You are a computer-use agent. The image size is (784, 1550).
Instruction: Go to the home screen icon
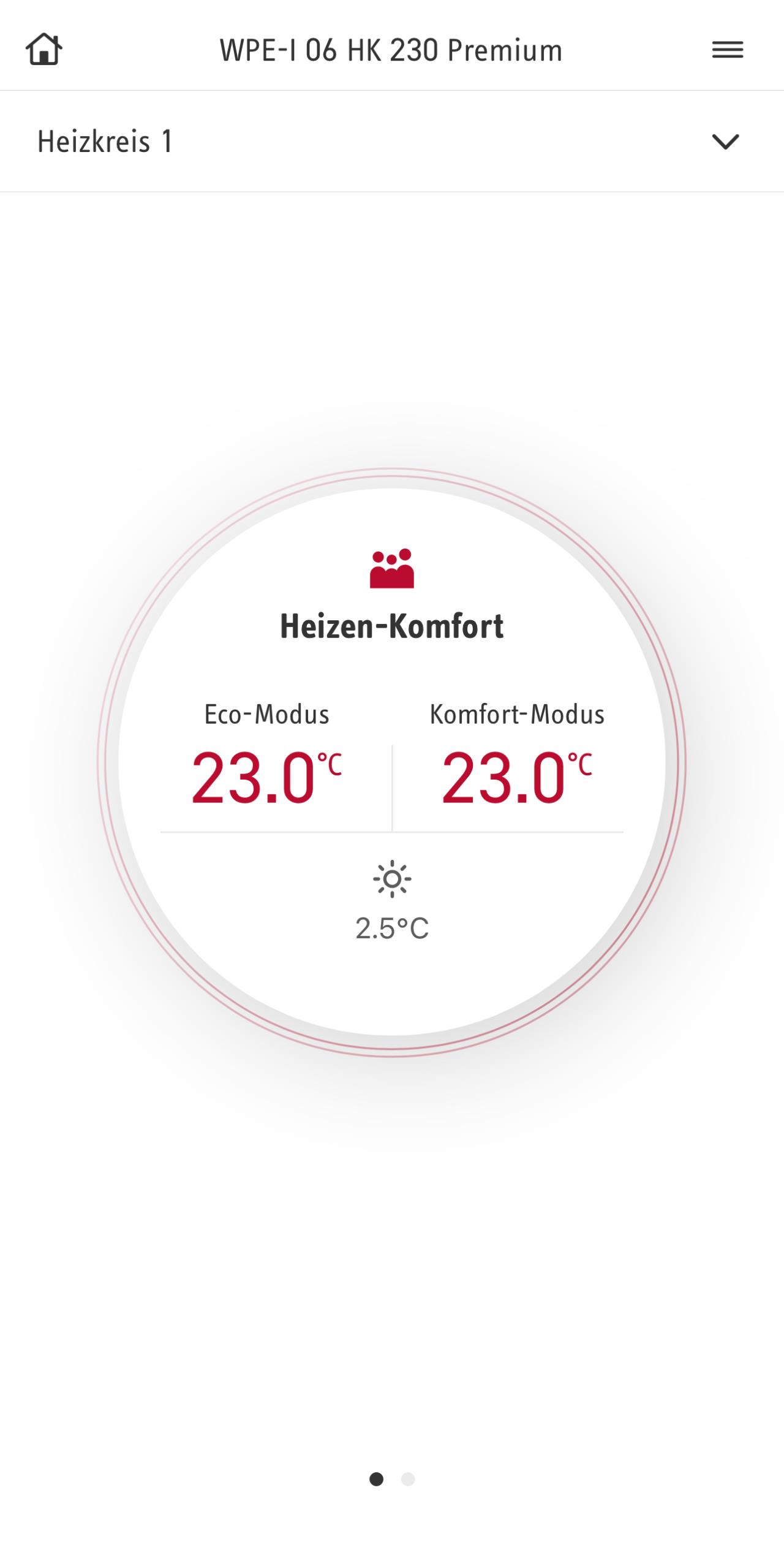click(x=44, y=50)
